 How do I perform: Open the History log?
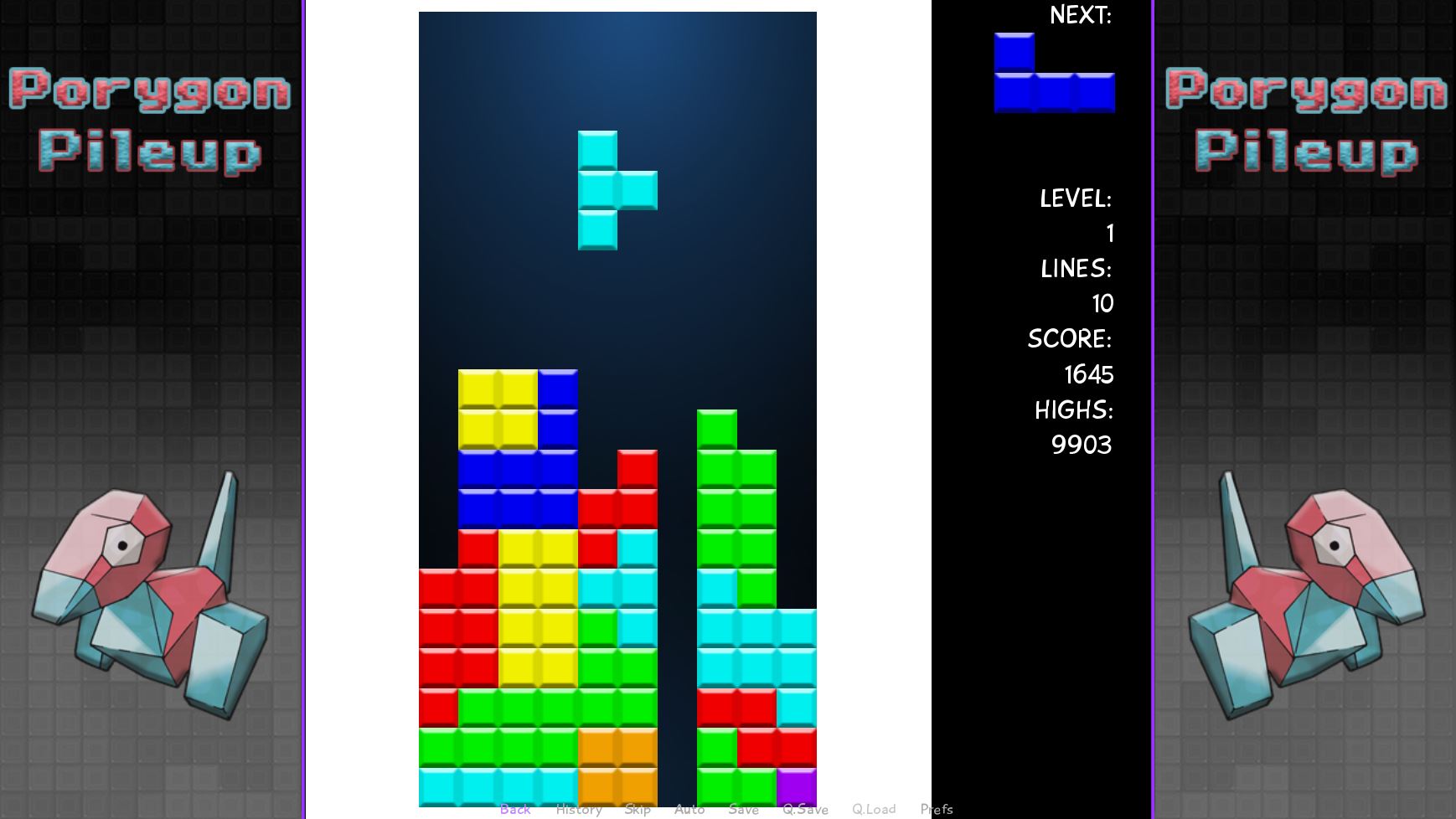pyautogui.click(x=578, y=809)
